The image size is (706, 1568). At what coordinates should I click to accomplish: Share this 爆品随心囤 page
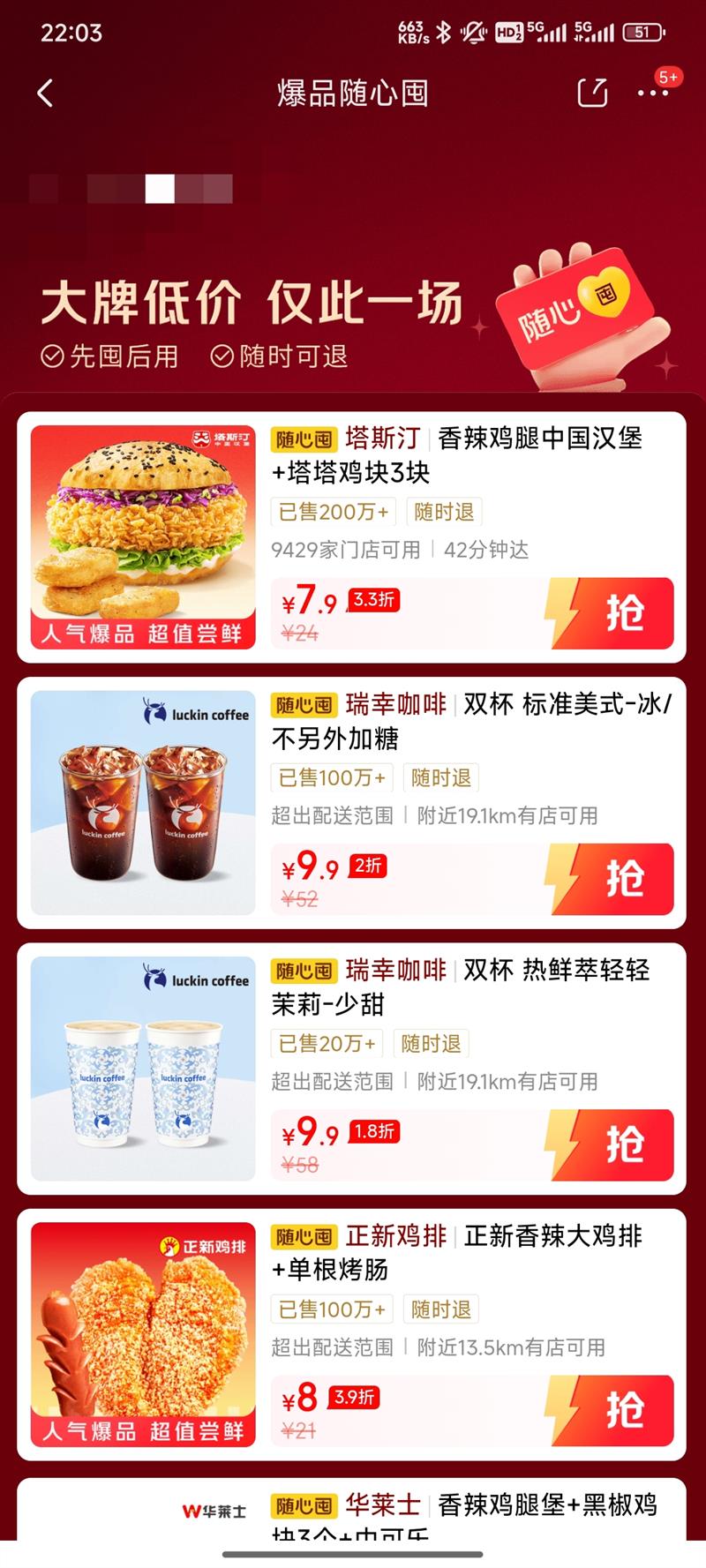click(x=592, y=93)
